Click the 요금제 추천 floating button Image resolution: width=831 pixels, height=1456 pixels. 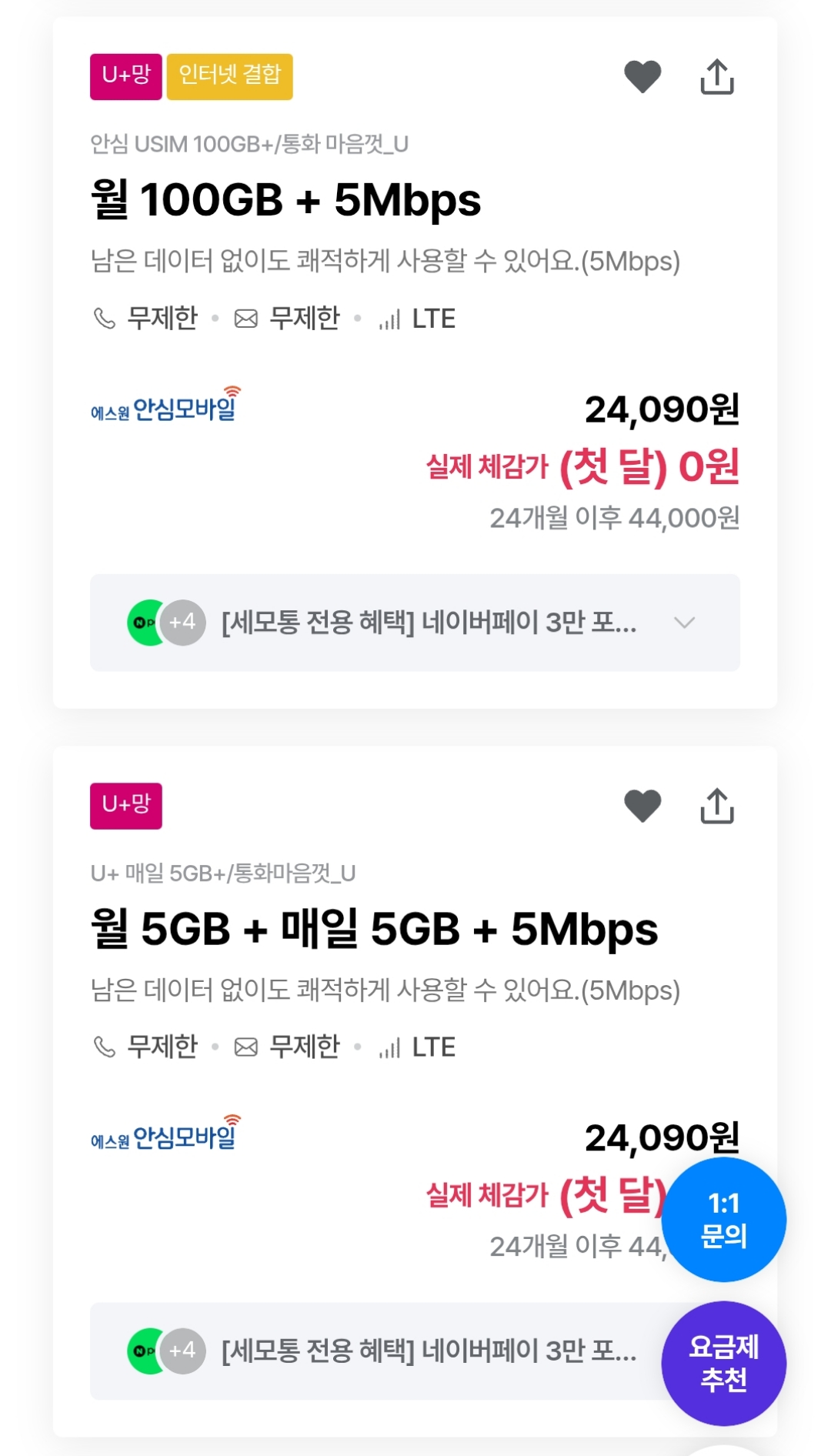[724, 1362]
